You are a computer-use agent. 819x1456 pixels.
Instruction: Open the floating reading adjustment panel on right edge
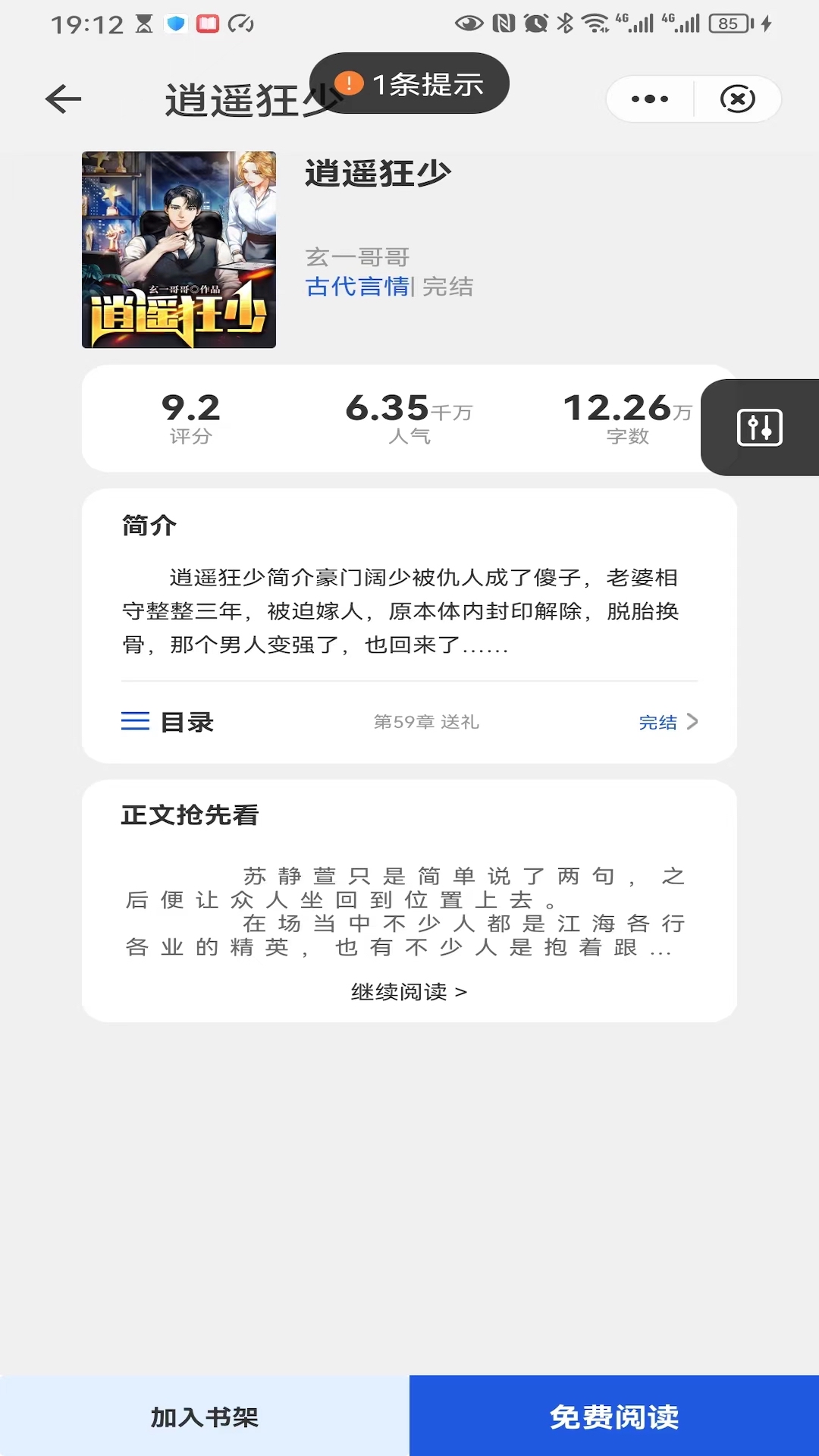[762, 427]
